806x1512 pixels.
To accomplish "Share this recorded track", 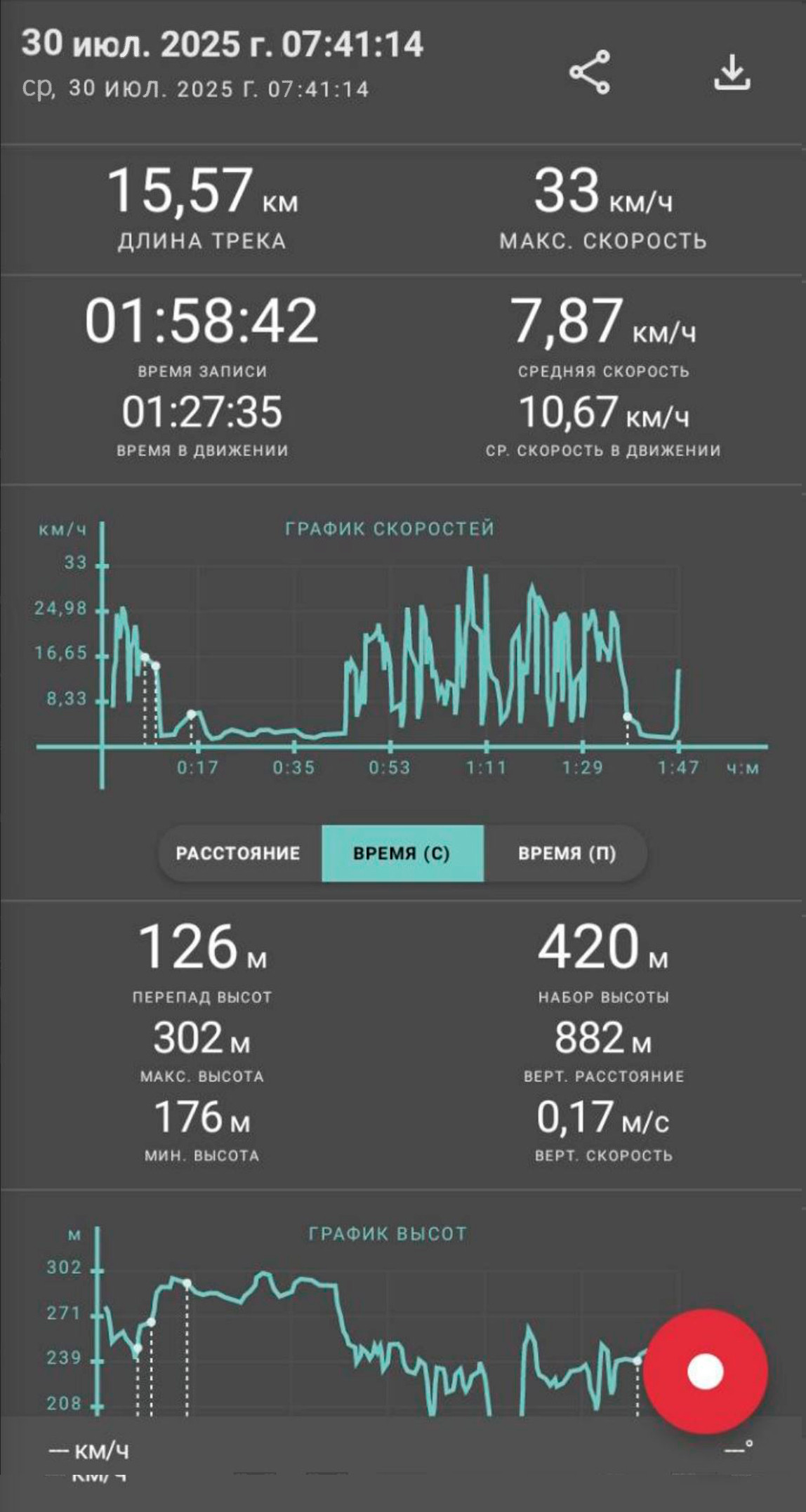I will (x=589, y=72).
